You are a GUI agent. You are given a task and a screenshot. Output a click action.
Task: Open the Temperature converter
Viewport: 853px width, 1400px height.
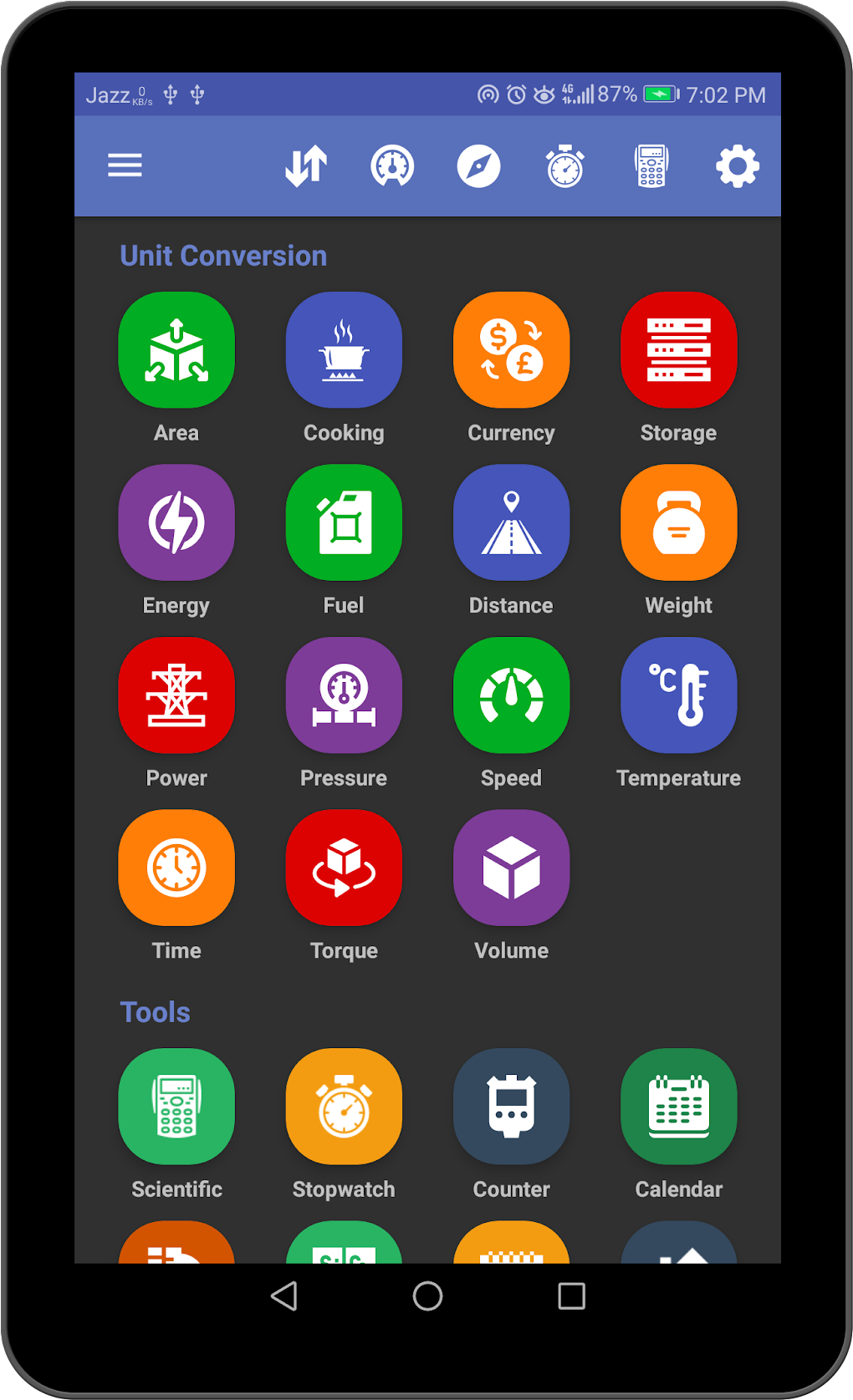click(x=678, y=695)
